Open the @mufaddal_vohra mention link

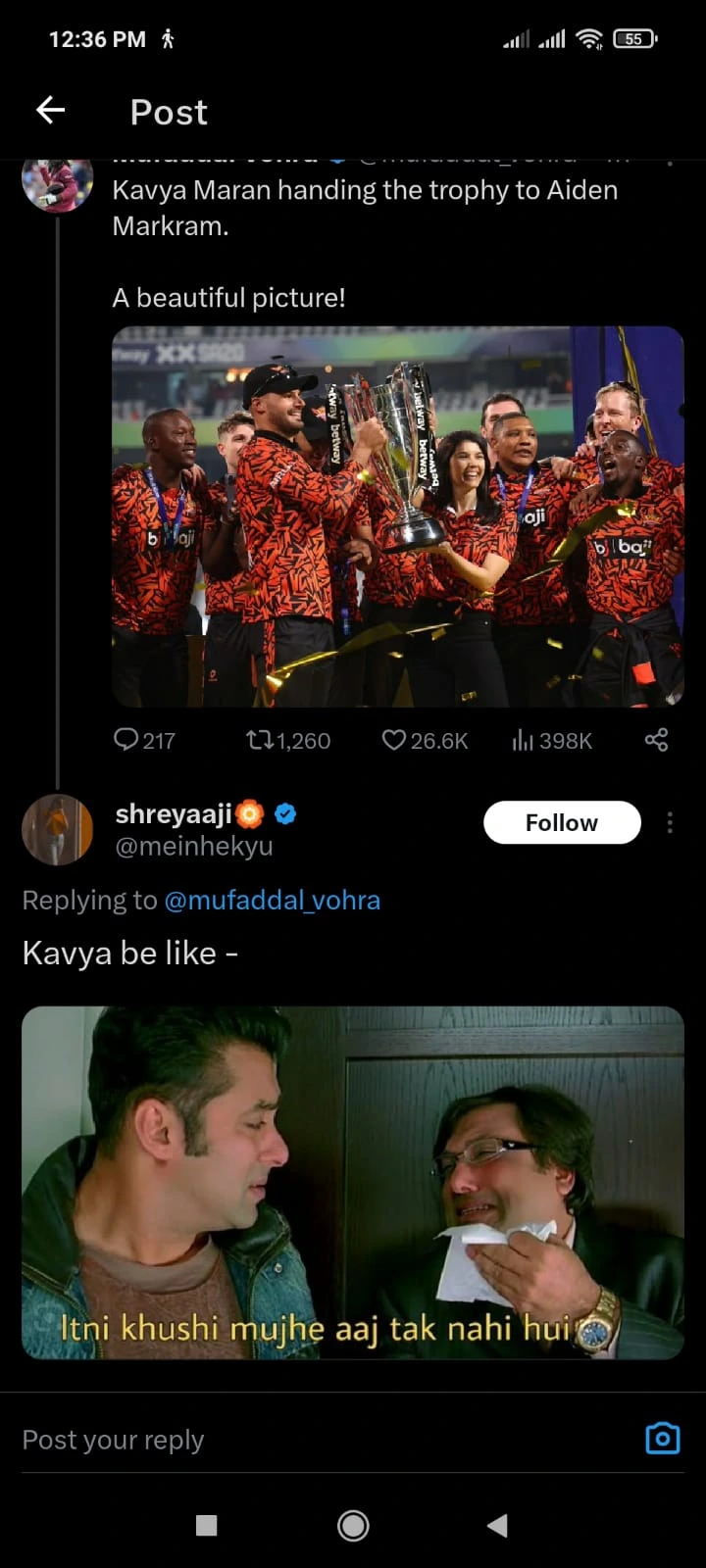(x=272, y=900)
